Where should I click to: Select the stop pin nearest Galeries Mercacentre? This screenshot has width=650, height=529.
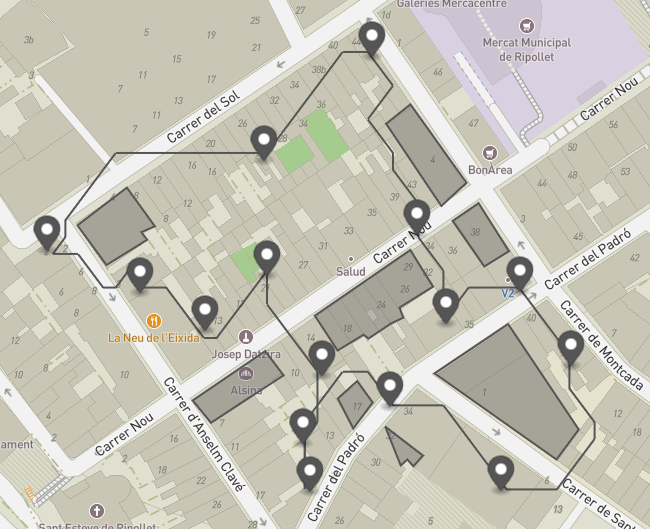point(373,38)
